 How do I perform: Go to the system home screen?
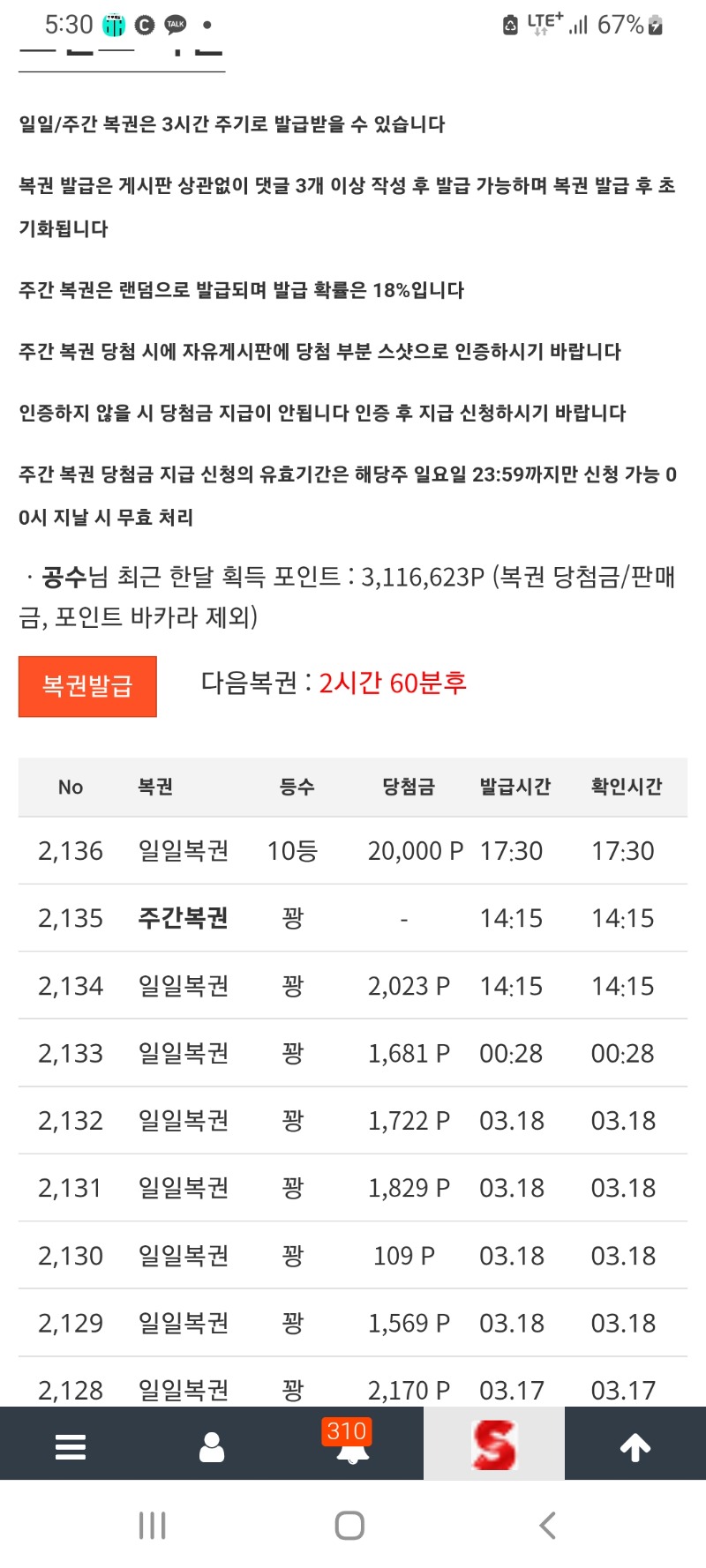coord(350,1525)
